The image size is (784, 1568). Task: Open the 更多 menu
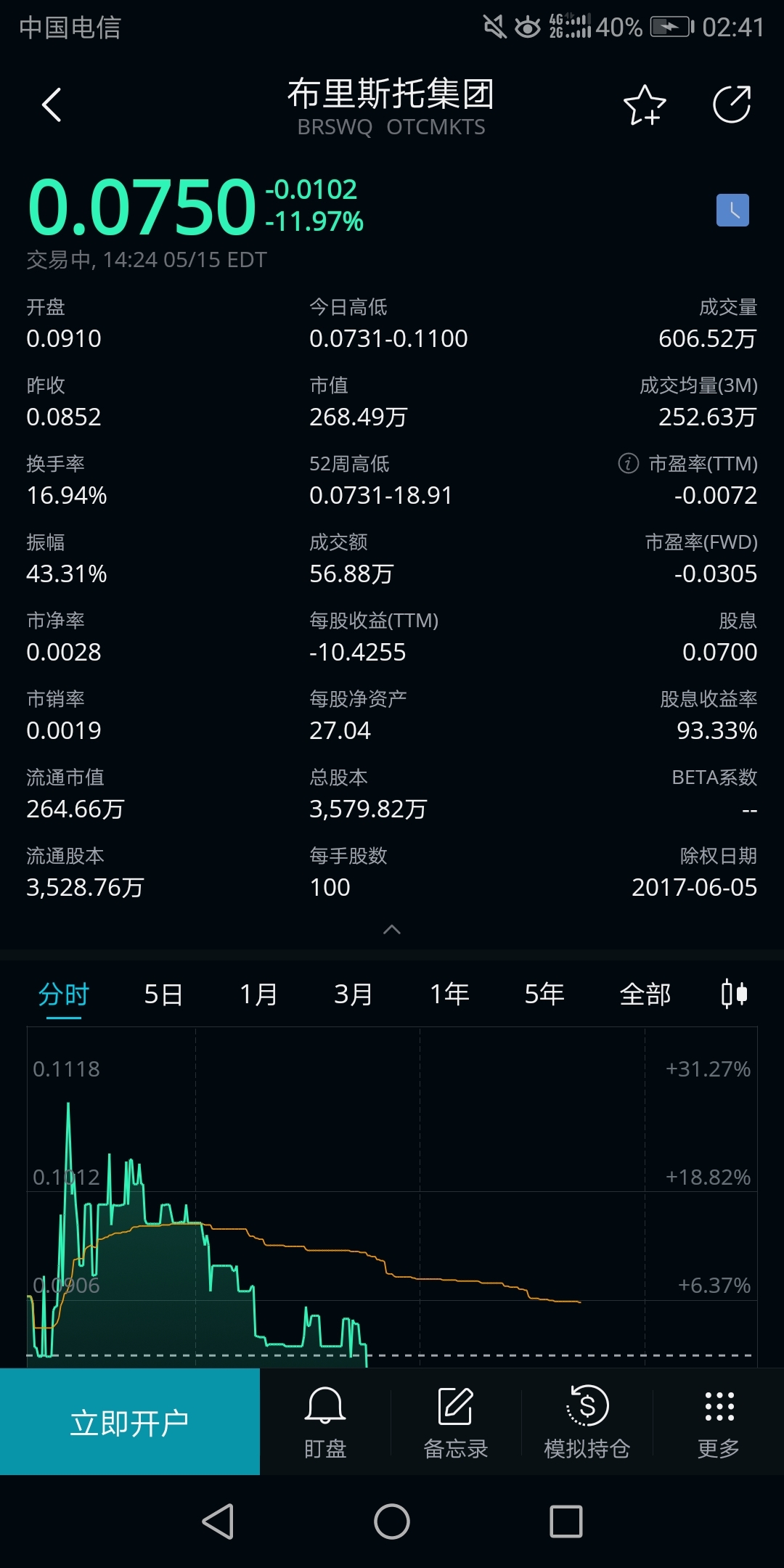pos(719,1422)
